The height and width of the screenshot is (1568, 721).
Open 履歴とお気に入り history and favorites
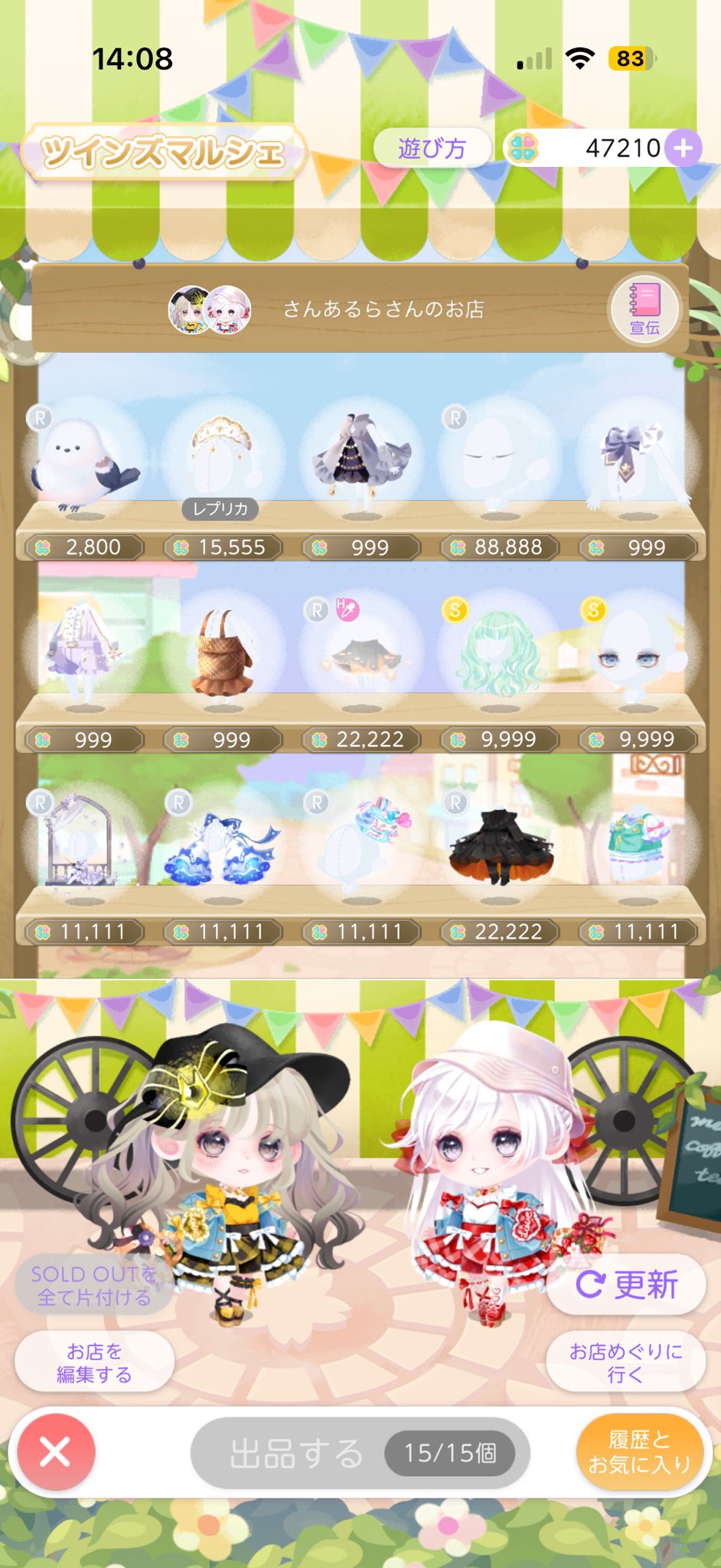pyautogui.click(x=639, y=1452)
